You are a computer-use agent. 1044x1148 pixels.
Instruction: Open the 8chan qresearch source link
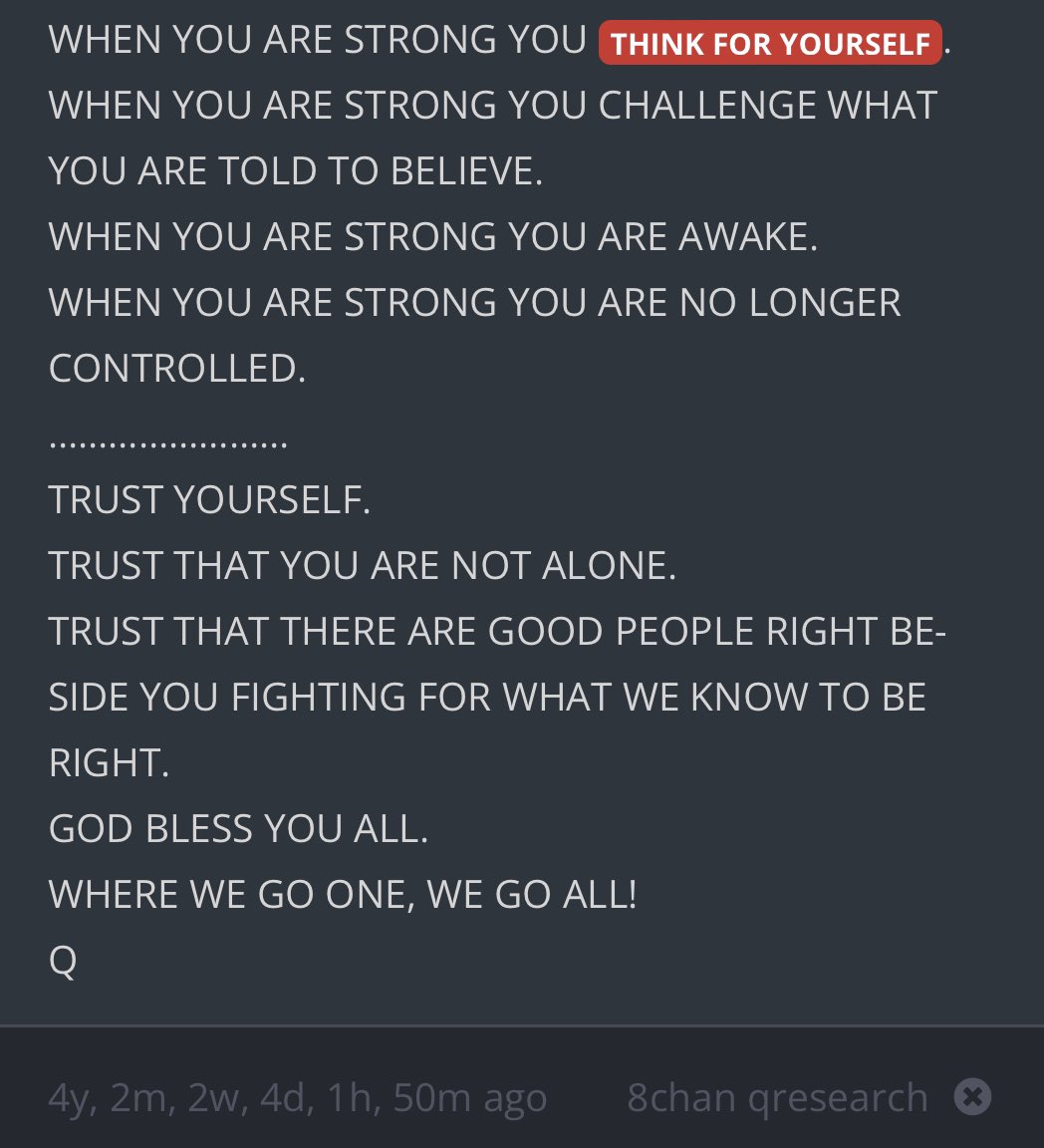coord(777,1097)
